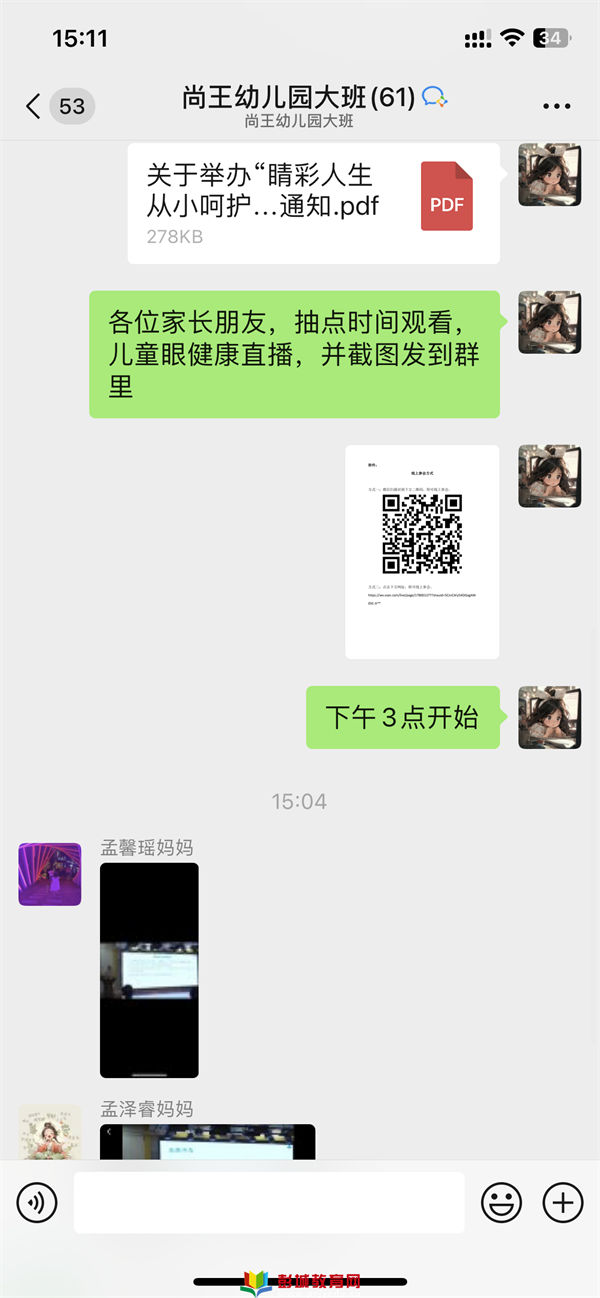View 孟馨瑶妈妈's screenshot image
This screenshot has width=600, height=1298.
[x=149, y=969]
